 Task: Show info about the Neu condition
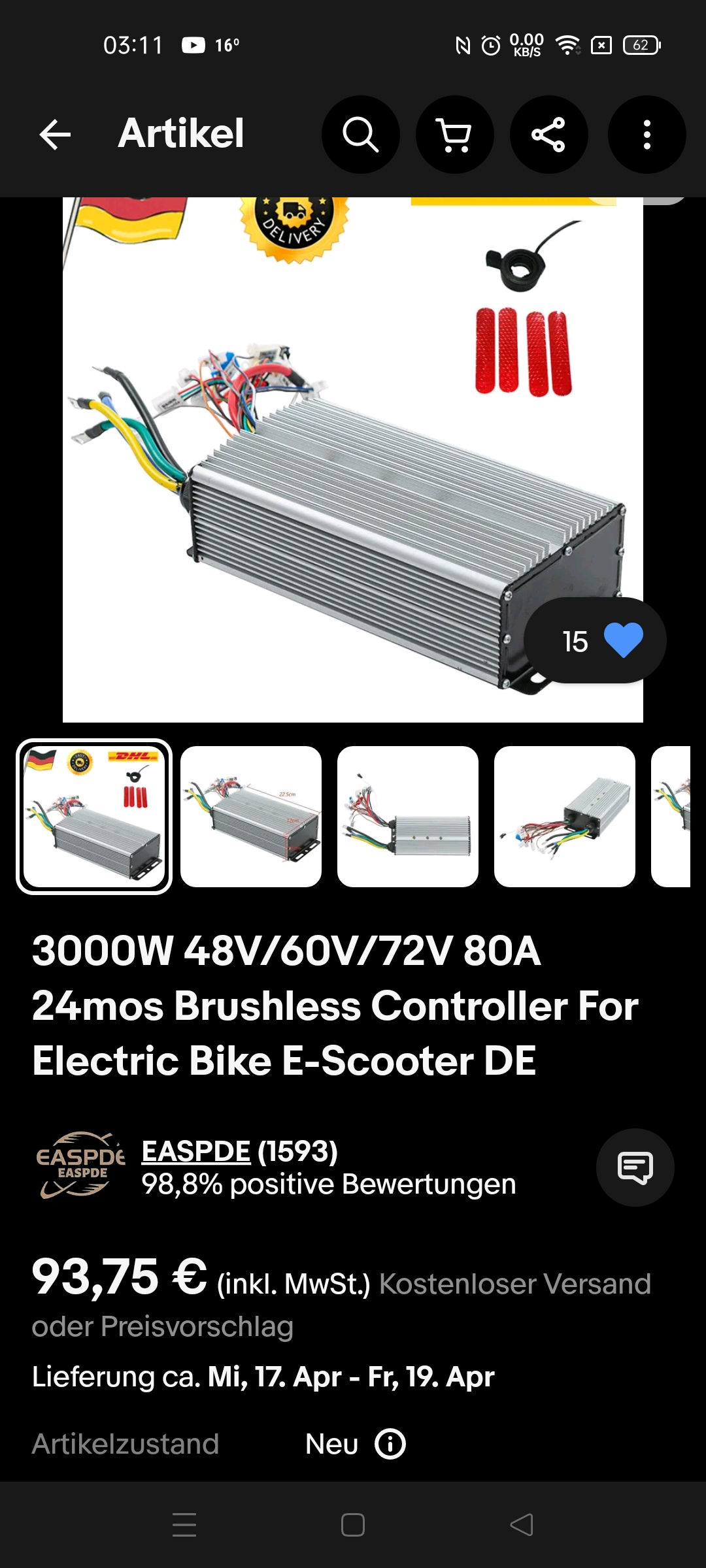point(390,1444)
